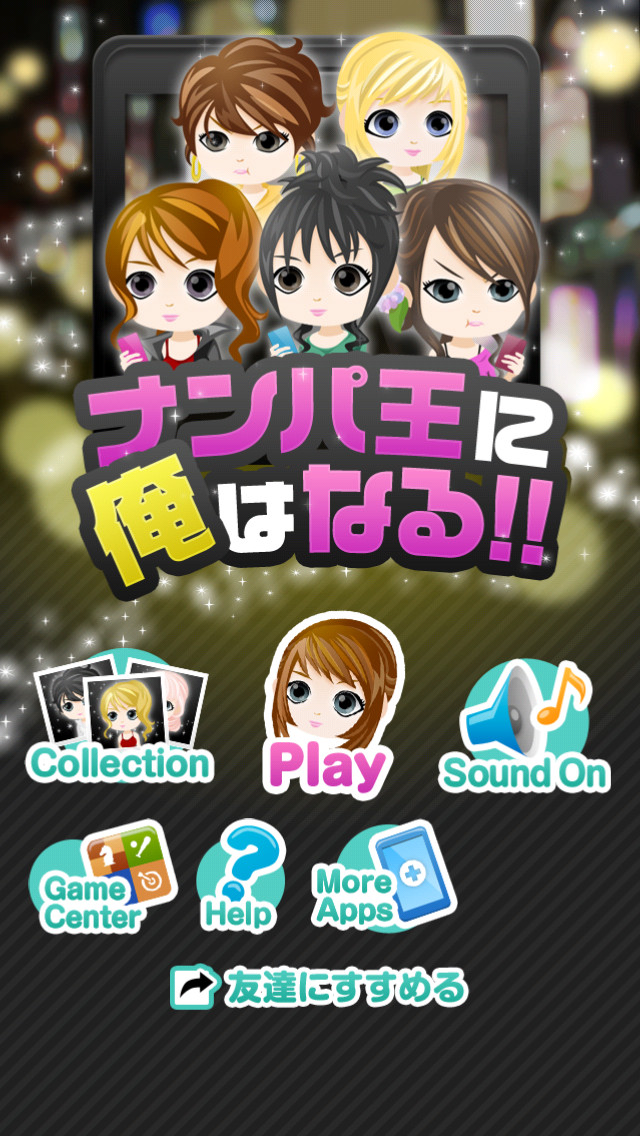The image size is (640, 1136).
Task: View More Apps
Action: (x=383, y=880)
